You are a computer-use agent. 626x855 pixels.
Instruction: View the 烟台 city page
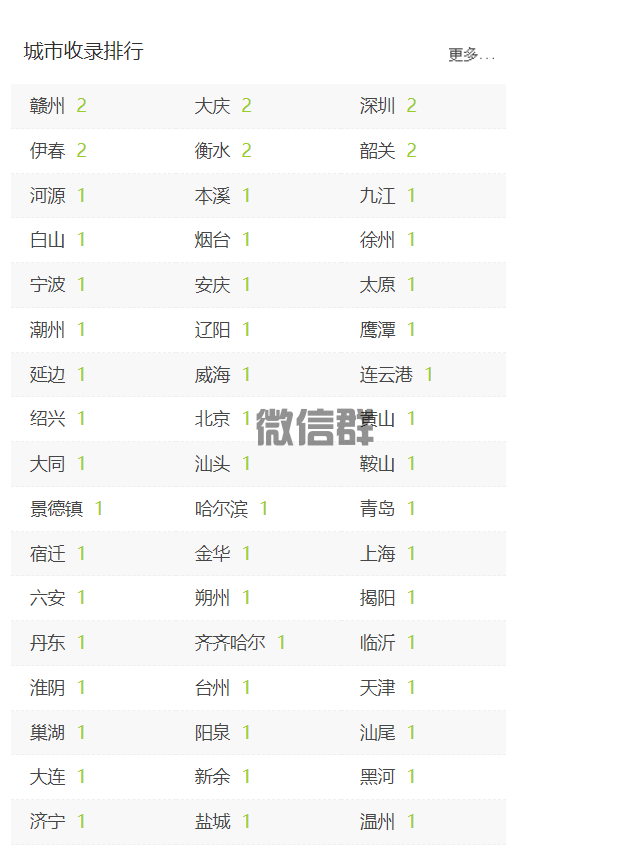pyautogui.click(x=212, y=240)
